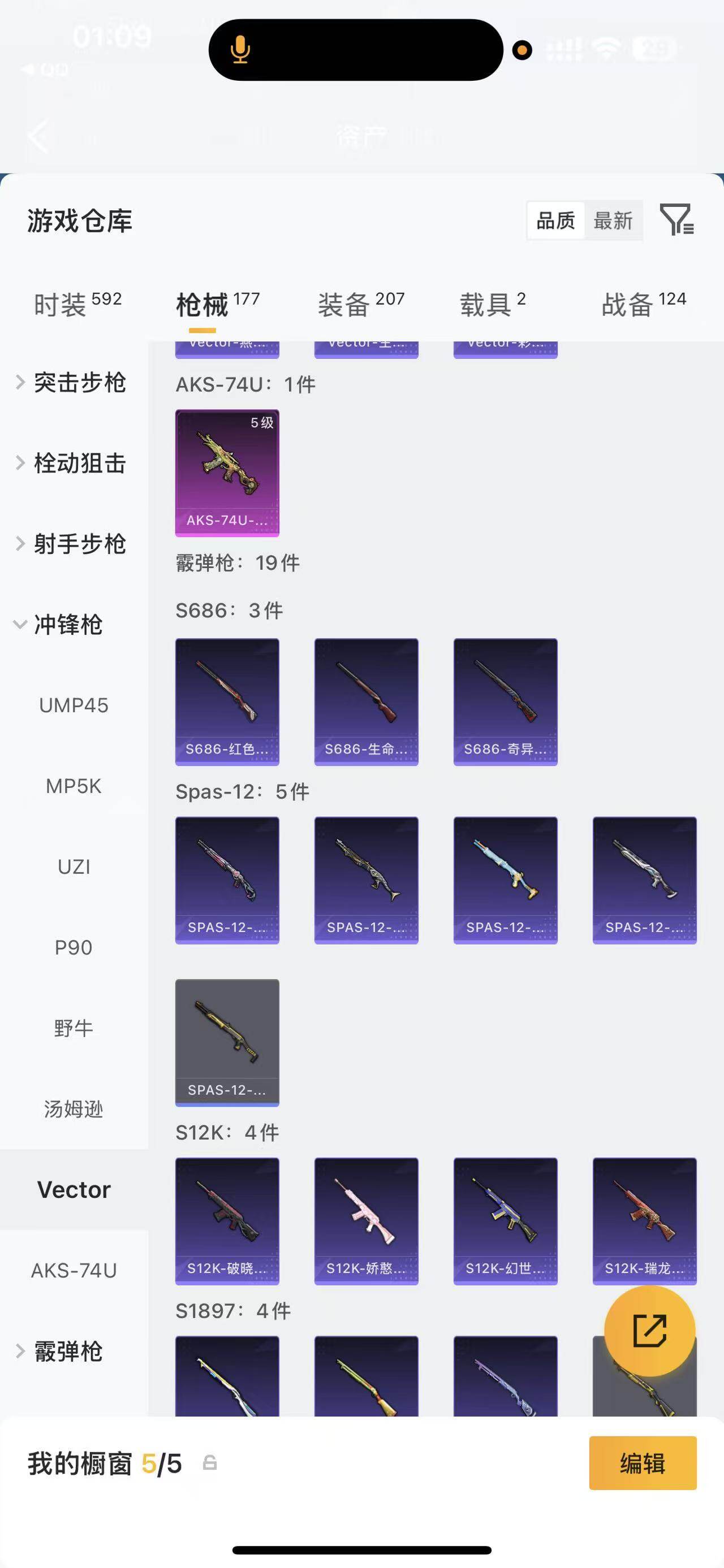
Task: View the S686-红色 shotgun skin
Action: (227, 701)
